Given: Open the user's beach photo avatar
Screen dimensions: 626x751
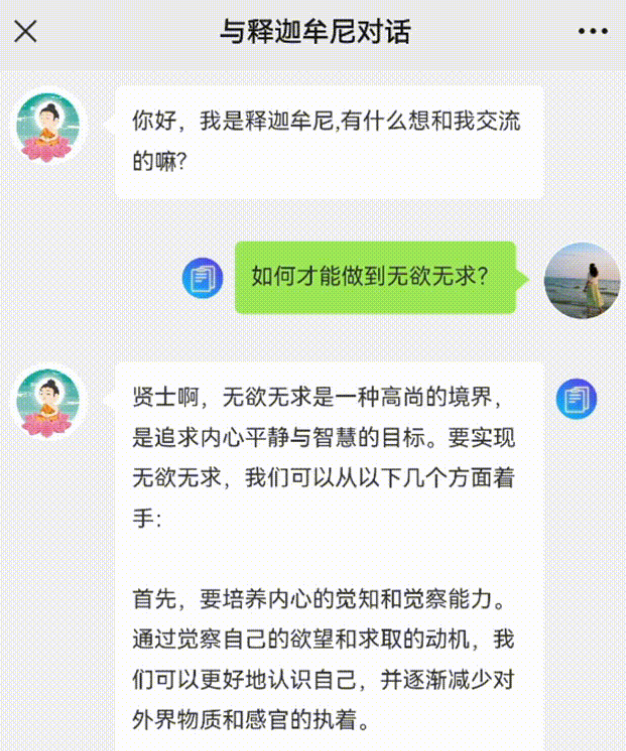Looking at the screenshot, I should (581, 280).
